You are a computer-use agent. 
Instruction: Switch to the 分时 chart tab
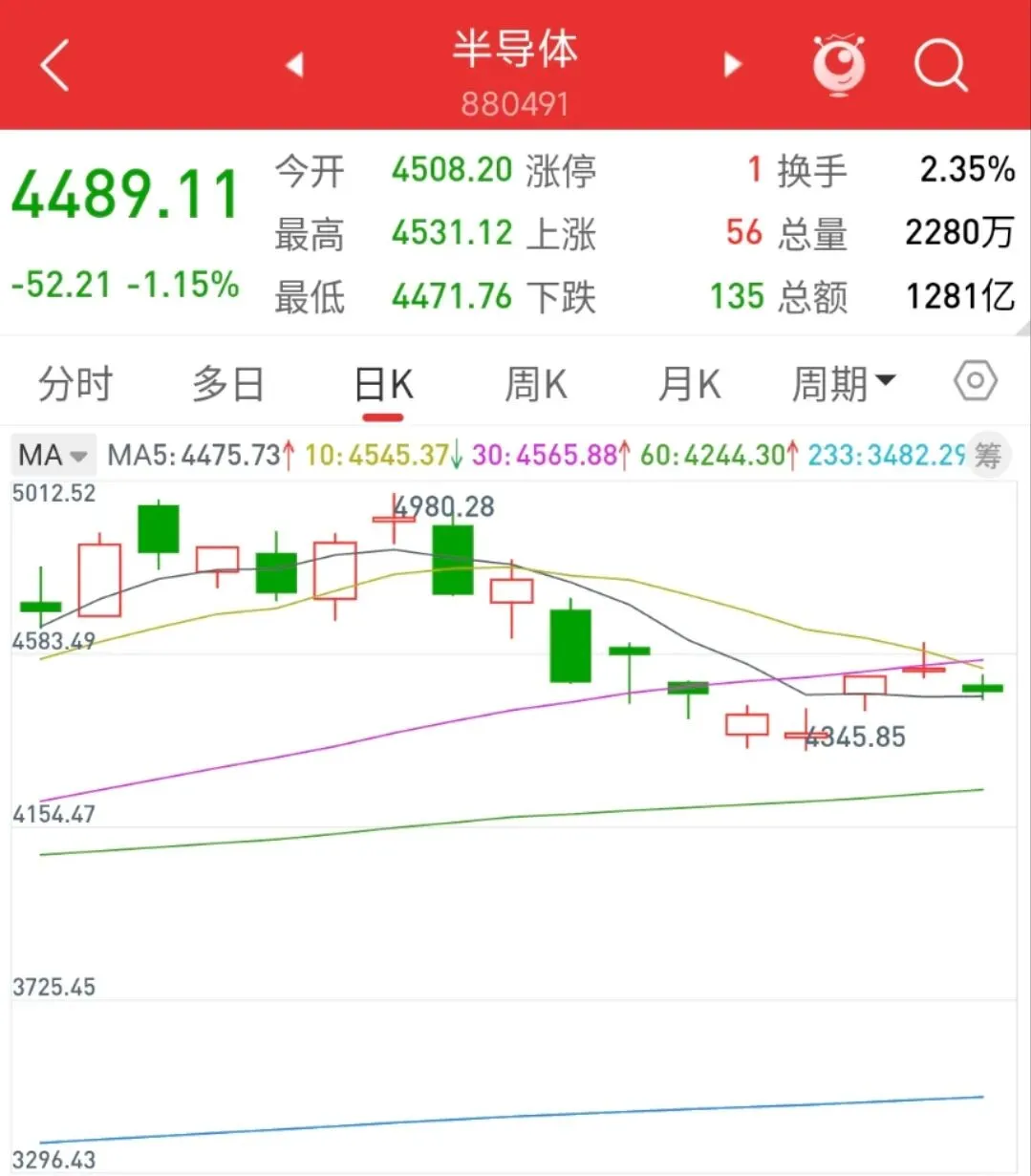pyautogui.click(x=75, y=385)
